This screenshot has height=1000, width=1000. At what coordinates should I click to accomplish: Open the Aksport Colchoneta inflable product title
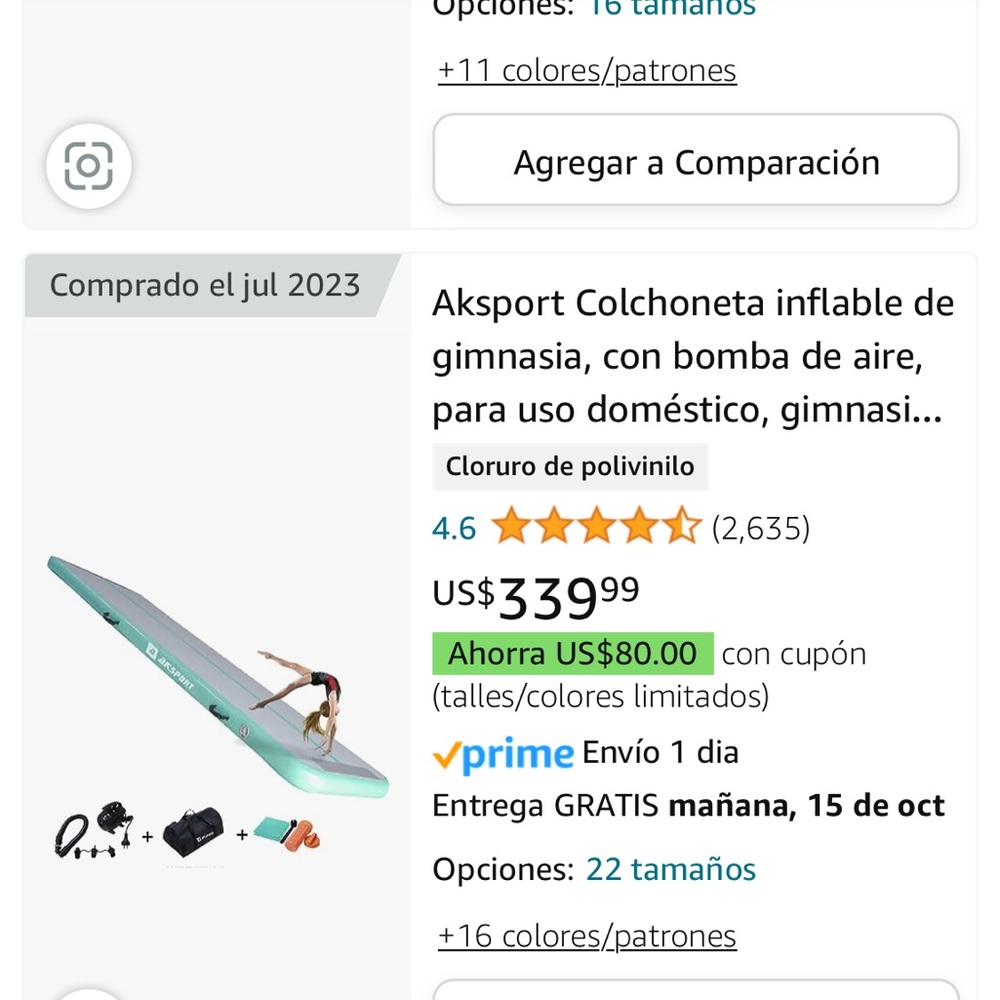(x=692, y=356)
